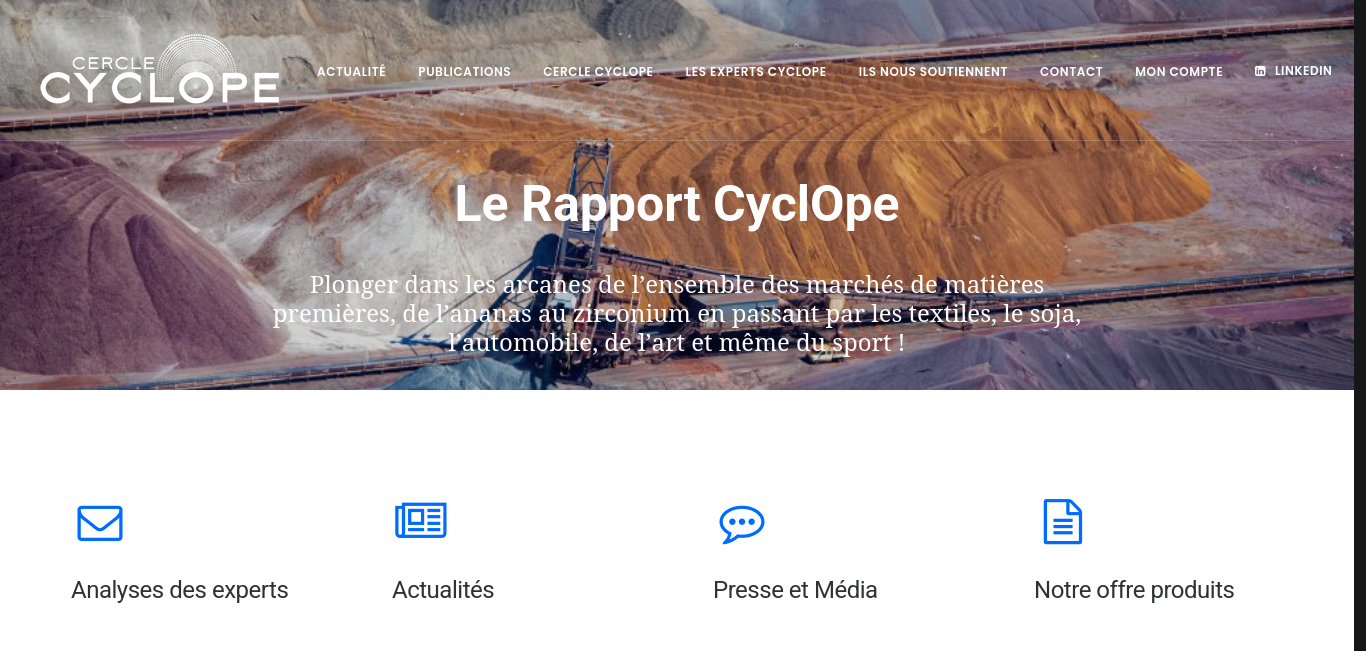Screen dimensions: 1366x651
Task: Open the Cercle Cyclope nav link
Action: [x=598, y=72]
